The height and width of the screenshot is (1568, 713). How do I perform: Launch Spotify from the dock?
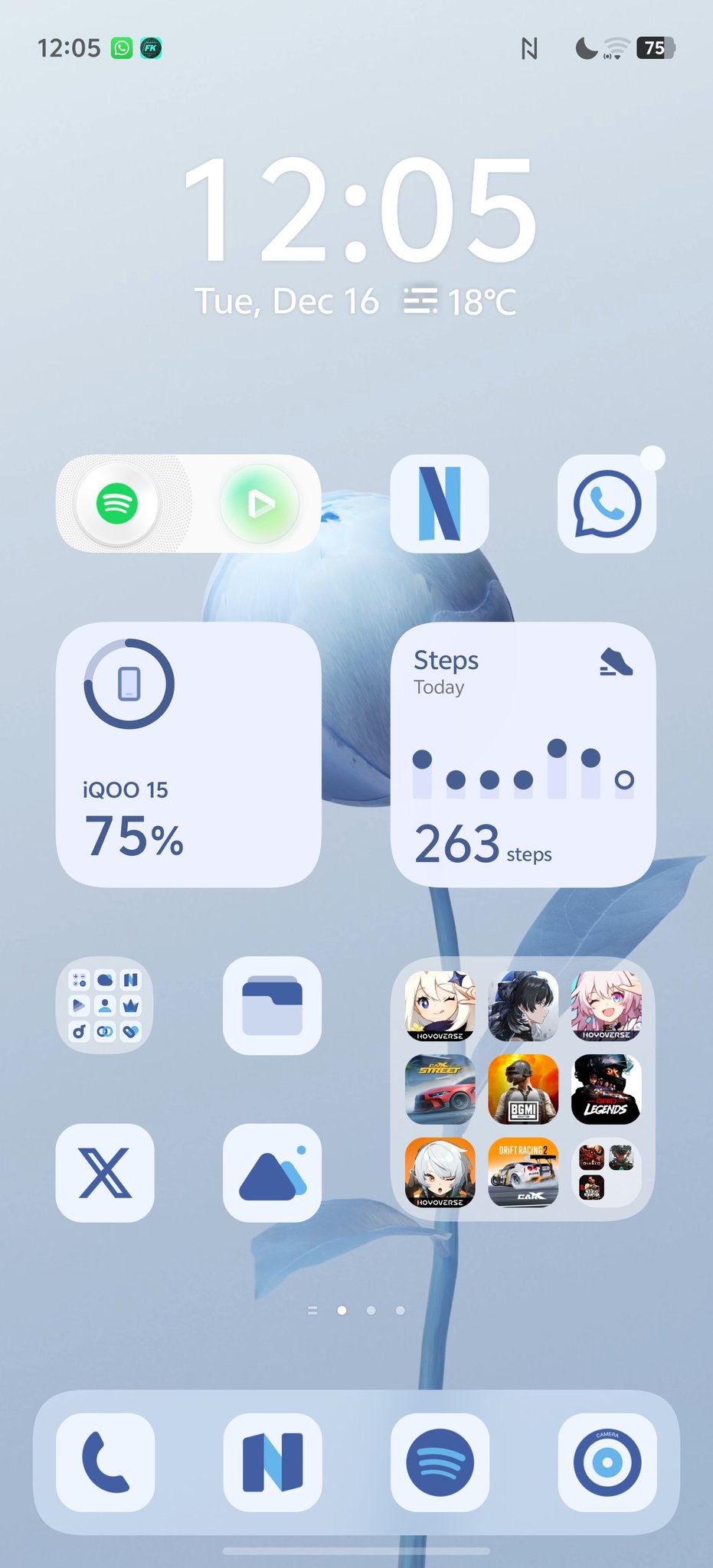click(x=440, y=1462)
